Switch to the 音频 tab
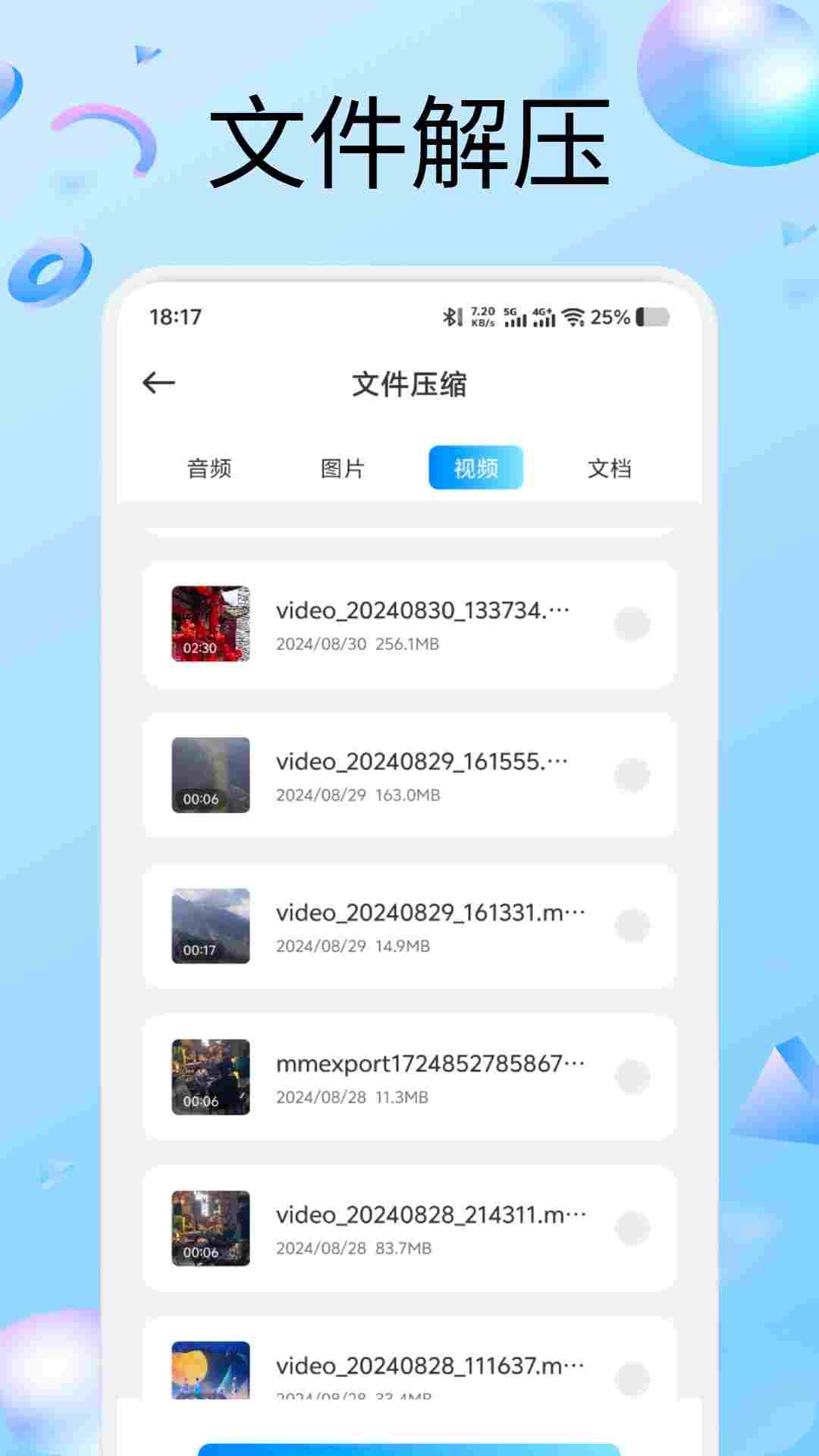The width and height of the screenshot is (819, 1456). pos(208,469)
